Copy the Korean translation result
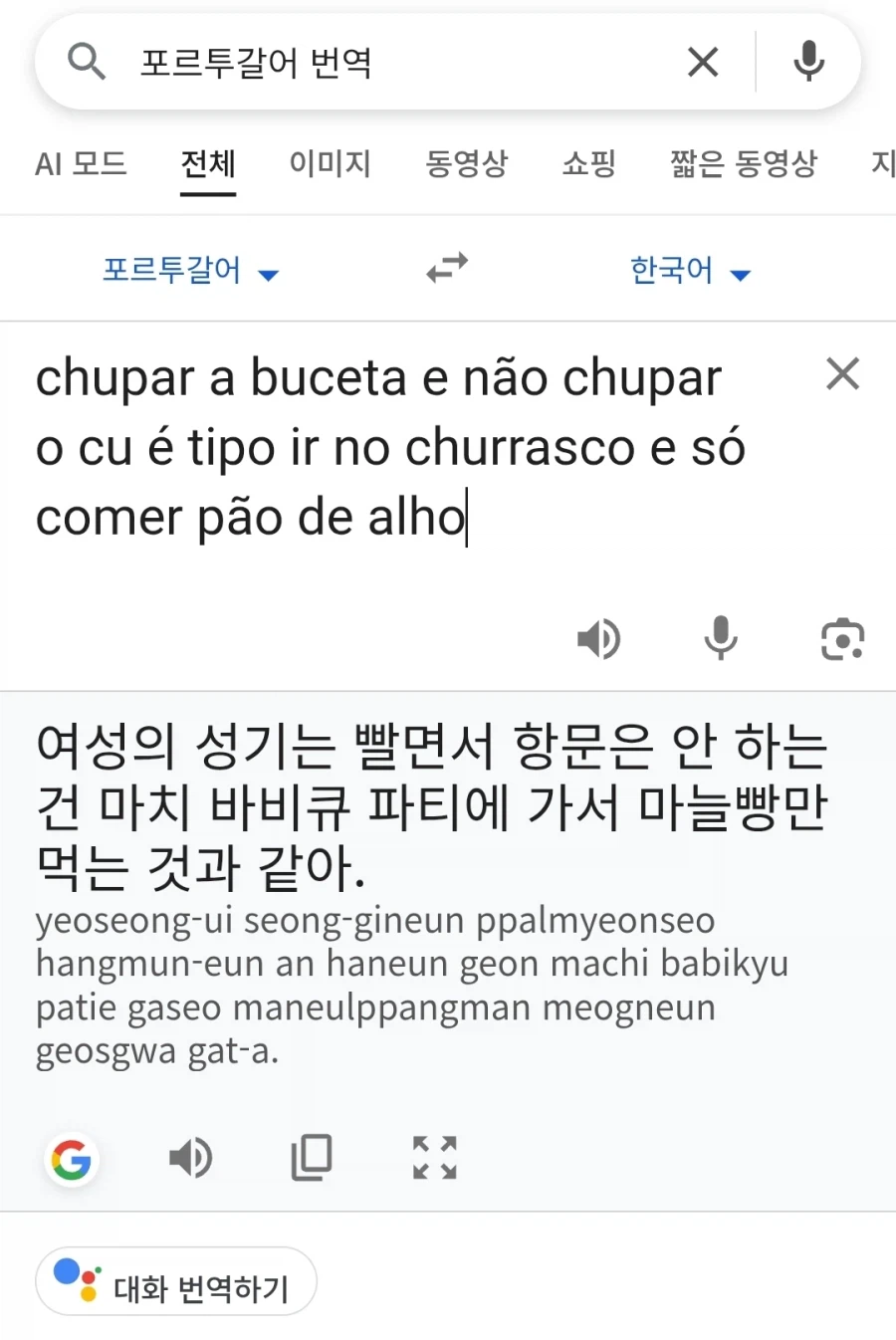 click(x=312, y=1157)
